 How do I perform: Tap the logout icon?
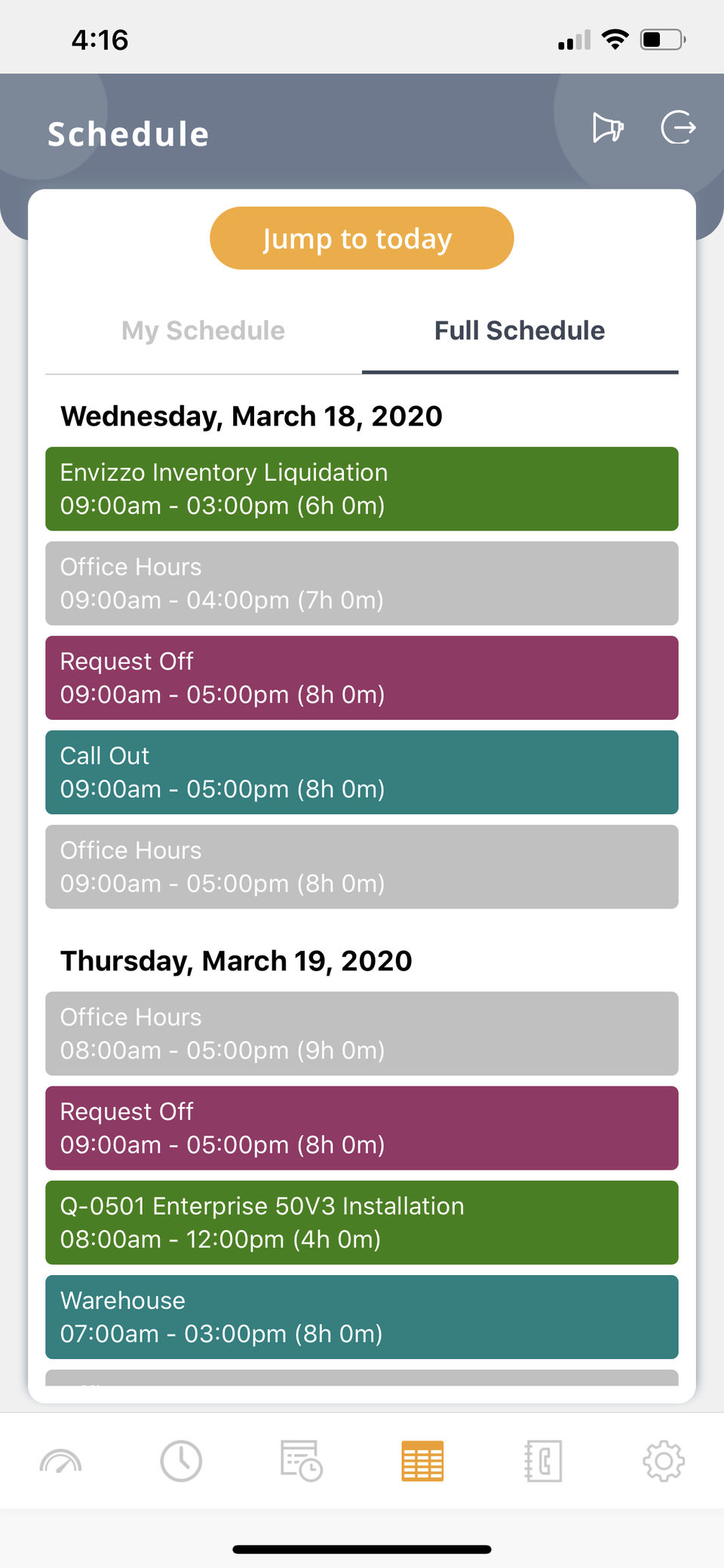(x=678, y=127)
